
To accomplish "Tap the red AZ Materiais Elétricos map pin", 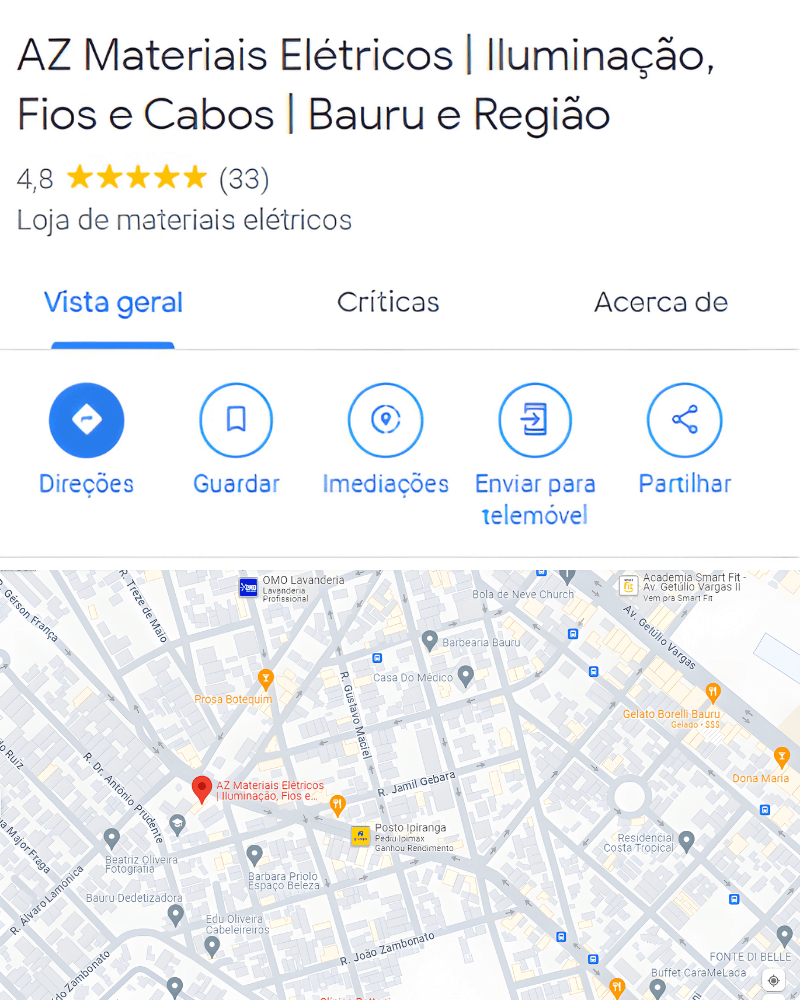I will 202,788.
